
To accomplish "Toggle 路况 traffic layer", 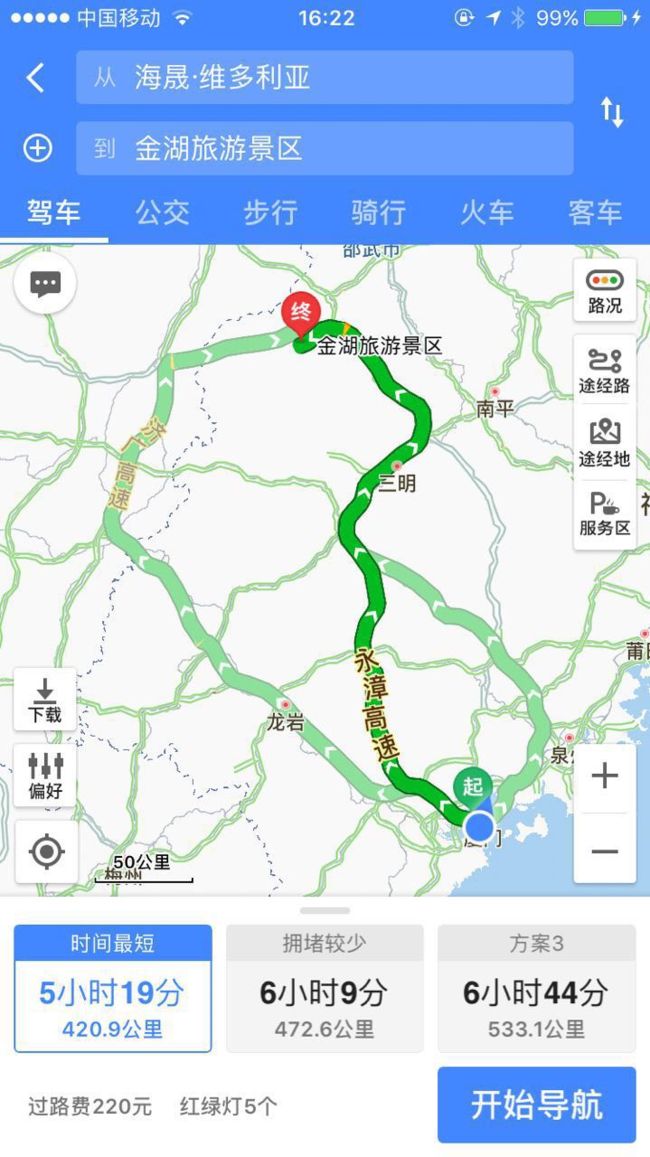I will pyautogui.click(x=605, y=291).
